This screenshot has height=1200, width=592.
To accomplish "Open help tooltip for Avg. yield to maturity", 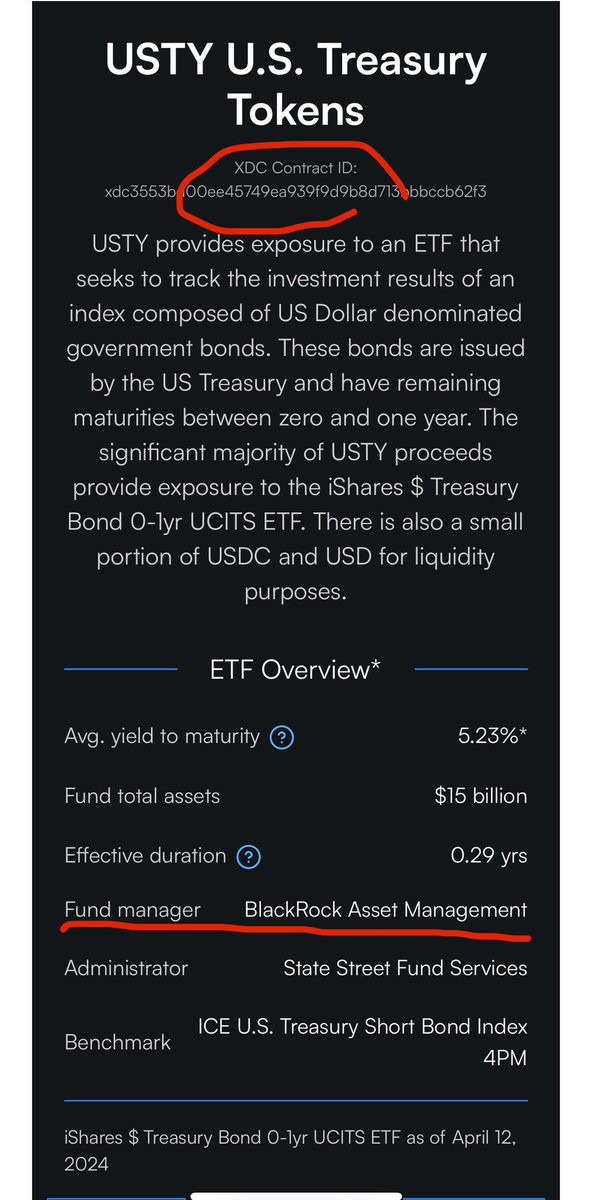I will (x=282, y=738).
